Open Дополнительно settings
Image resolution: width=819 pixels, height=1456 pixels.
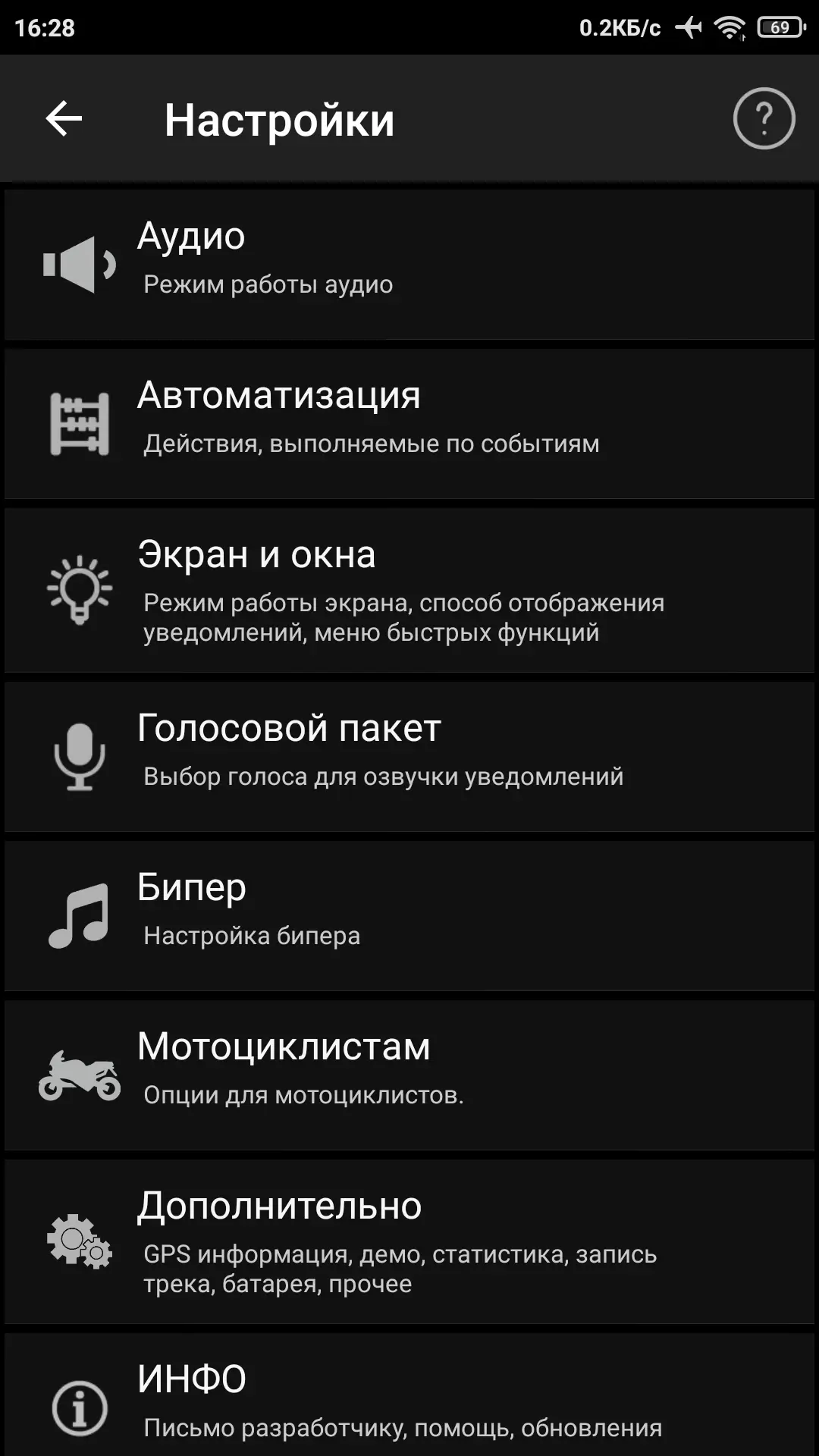[x=409, y=1242]
